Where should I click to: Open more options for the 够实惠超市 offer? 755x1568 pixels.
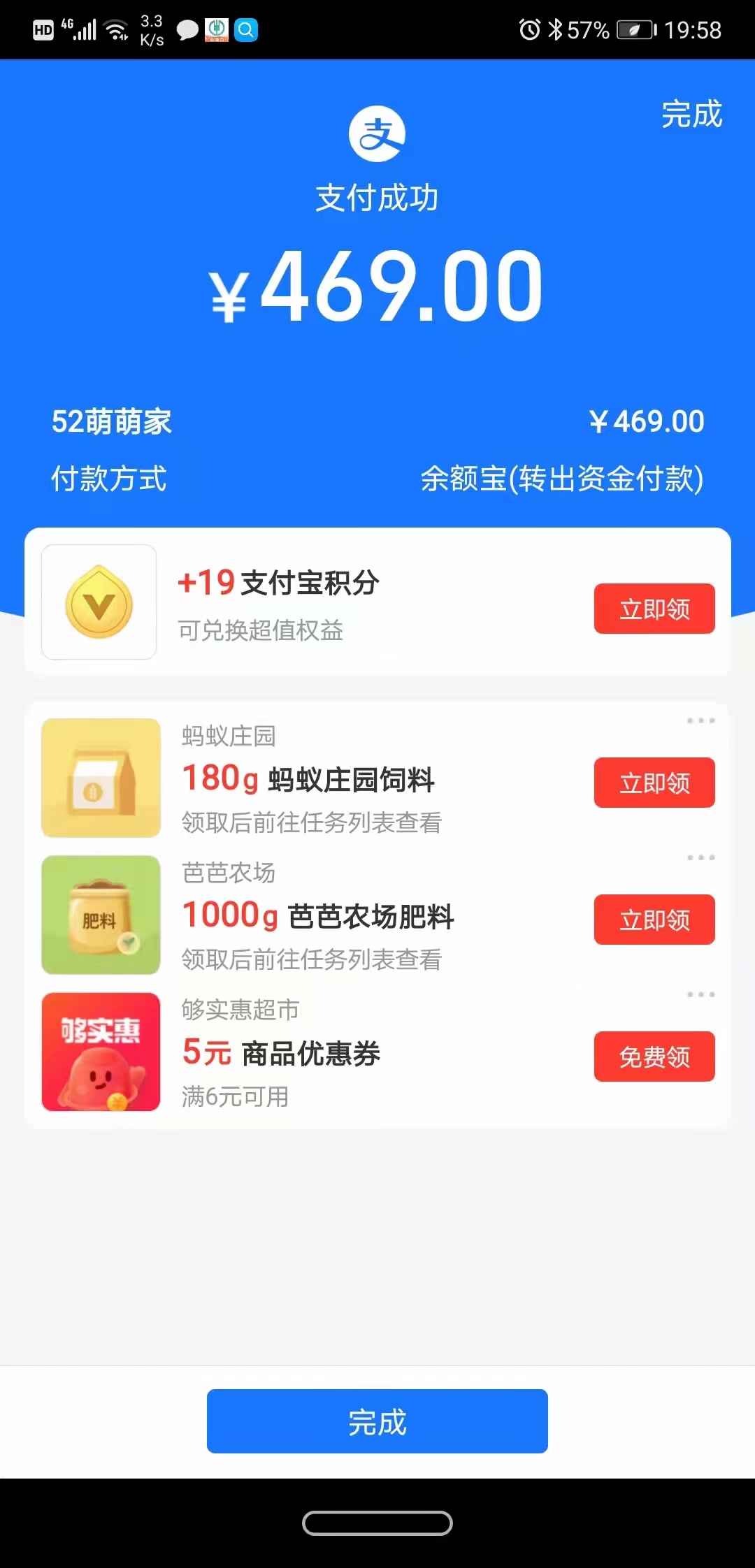coord(700,994)
